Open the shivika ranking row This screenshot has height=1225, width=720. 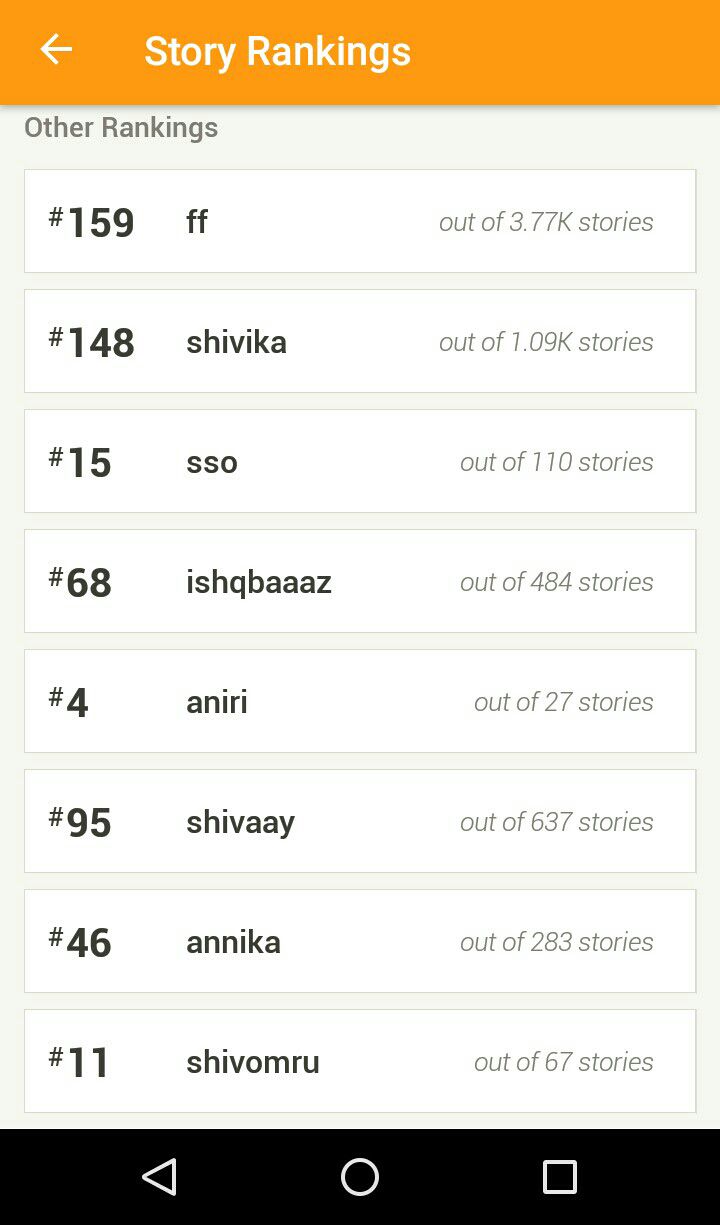point(360,341)
